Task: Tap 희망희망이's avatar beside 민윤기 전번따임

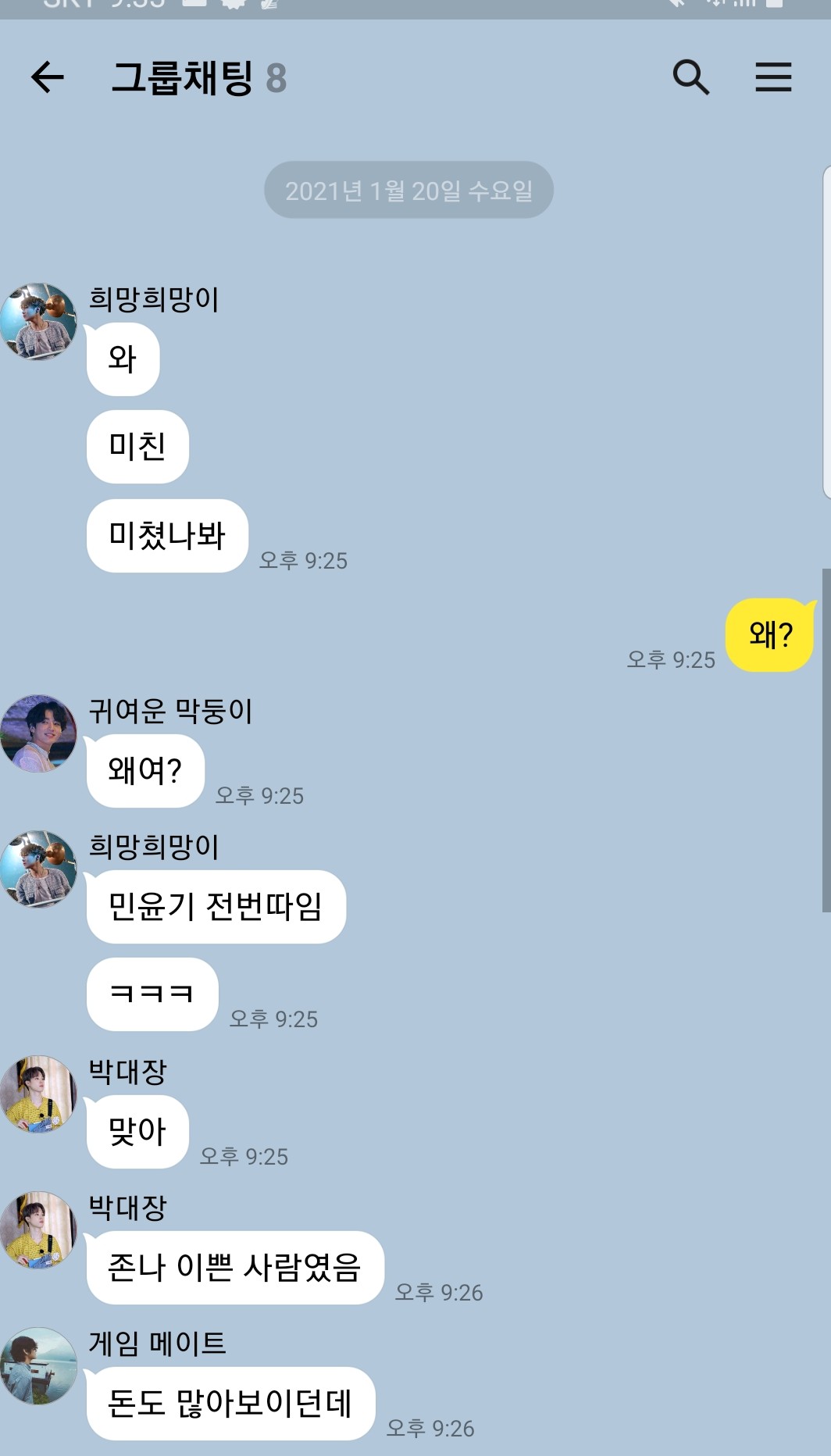Action: (x=37, y=869)
